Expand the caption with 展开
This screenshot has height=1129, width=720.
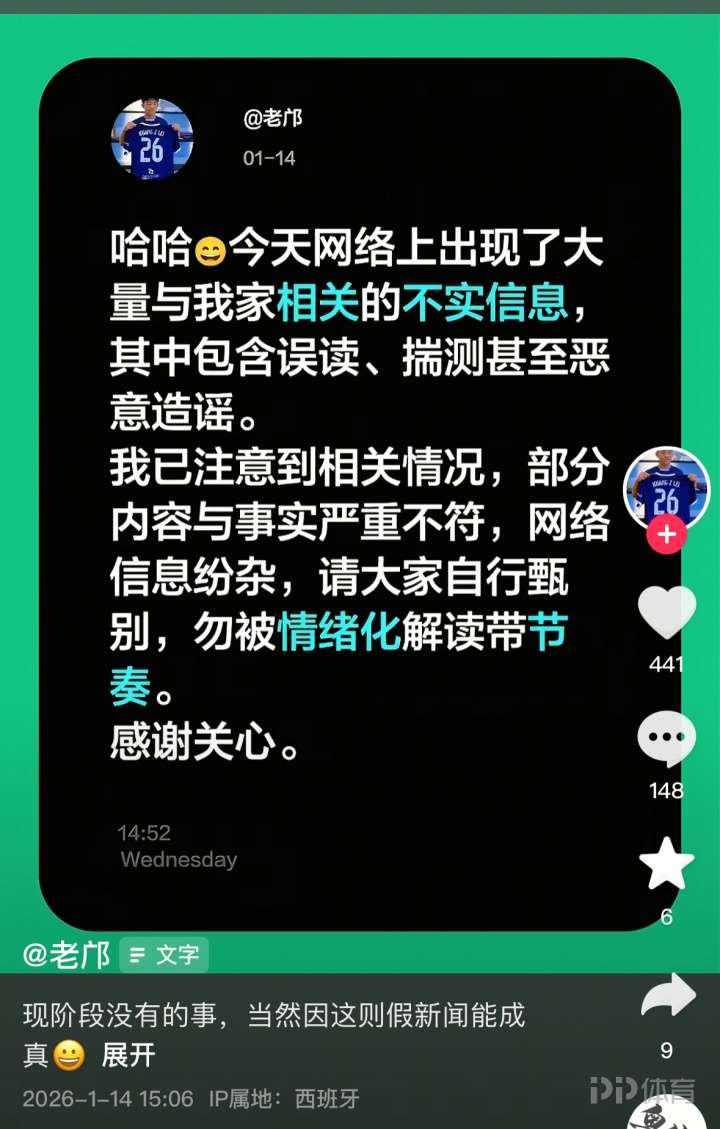tap(129, 1055)
